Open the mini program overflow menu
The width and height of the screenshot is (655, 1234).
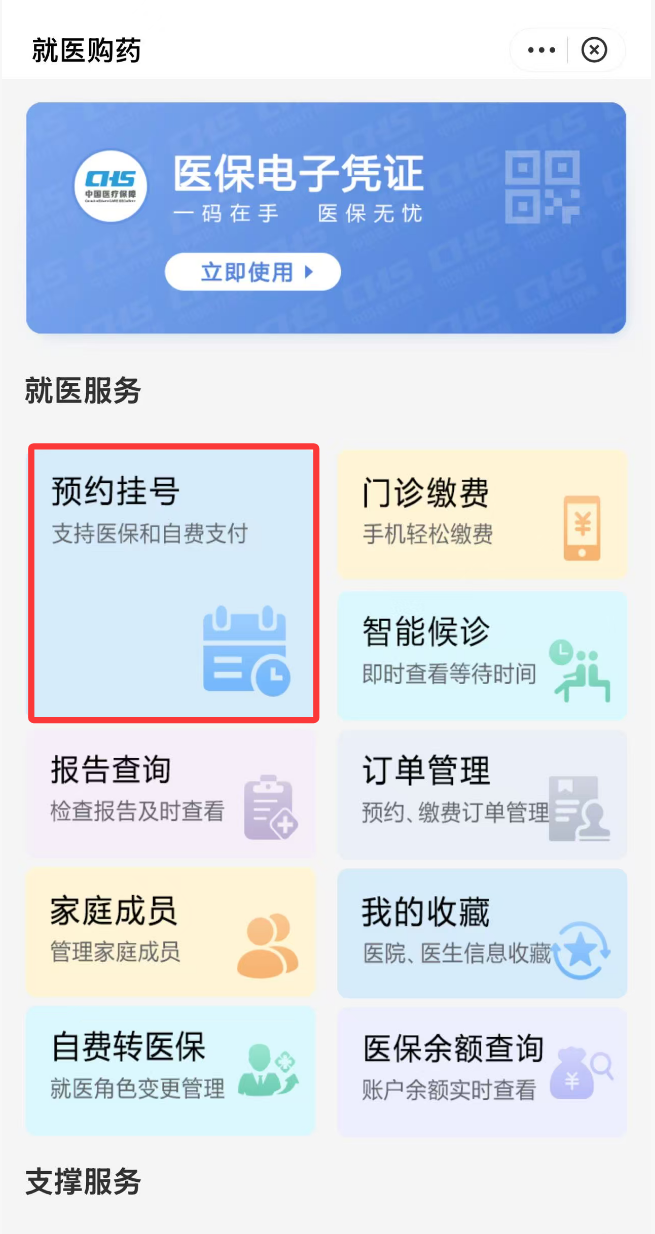[x=541, y=50]
